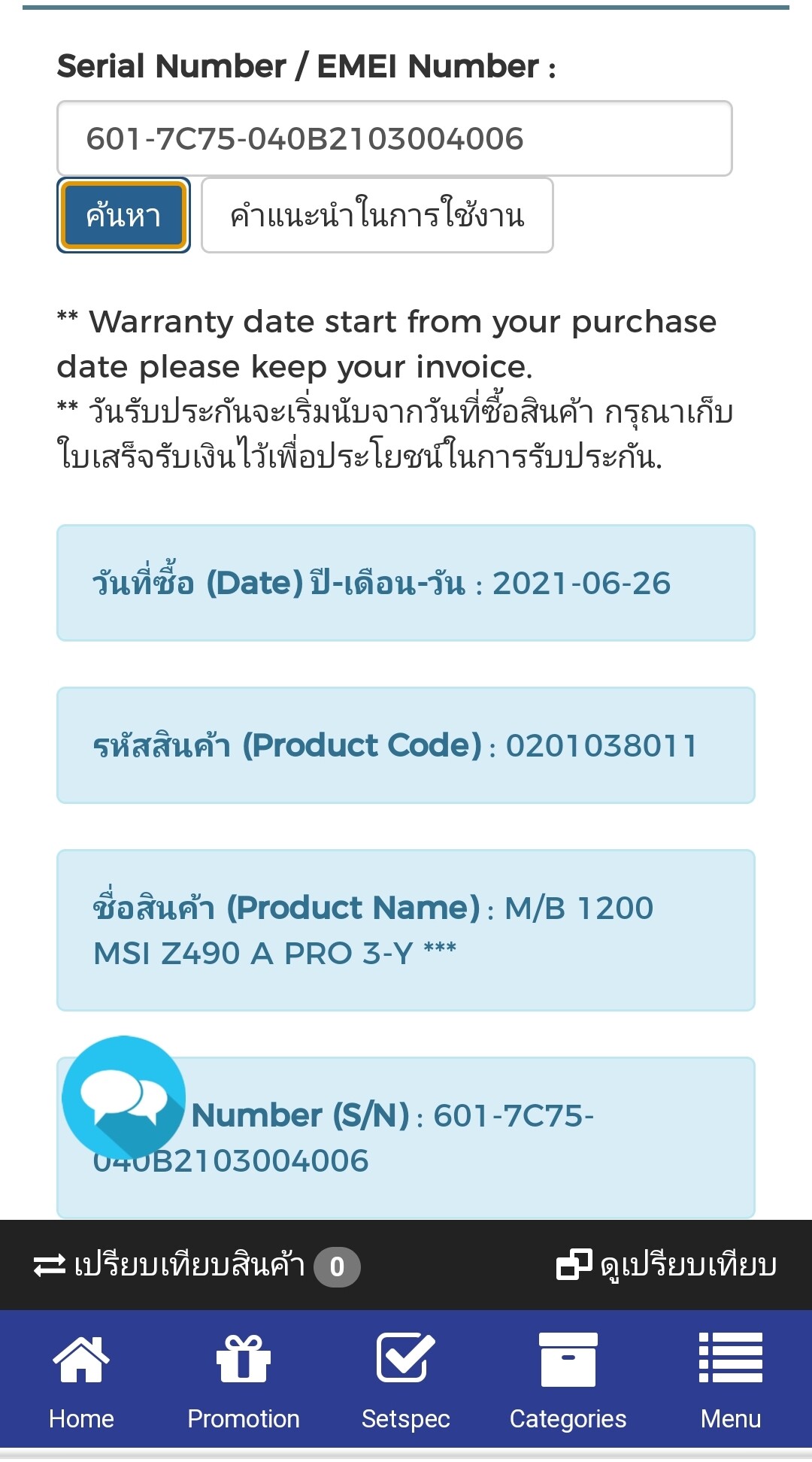812x1462 pixels.
Task: Browse the Categories tab
Action: tap(568, 1380)
